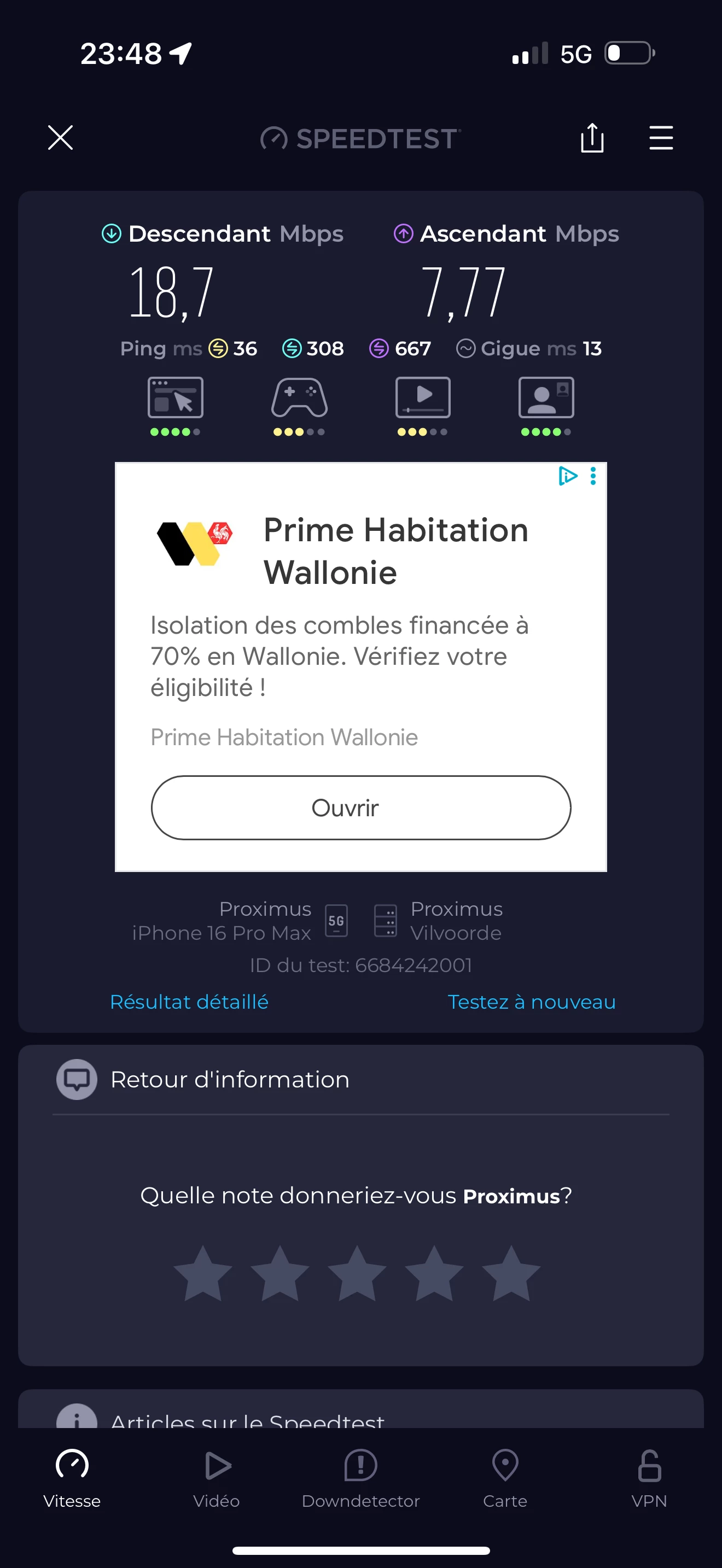This screenshot has width=722, height=1568.
Task: Tap Testez à nouveau
Action: click(x=532, y=1002)
